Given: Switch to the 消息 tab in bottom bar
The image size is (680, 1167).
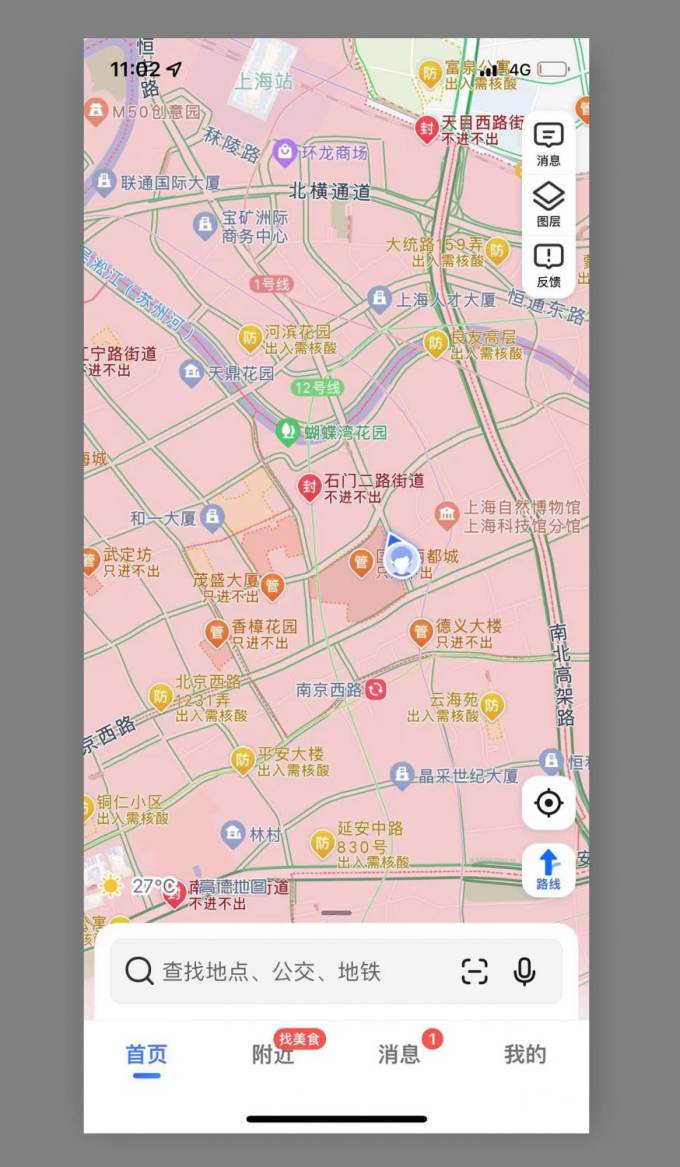Looking at the screenshot, I should pos(399,1054).
